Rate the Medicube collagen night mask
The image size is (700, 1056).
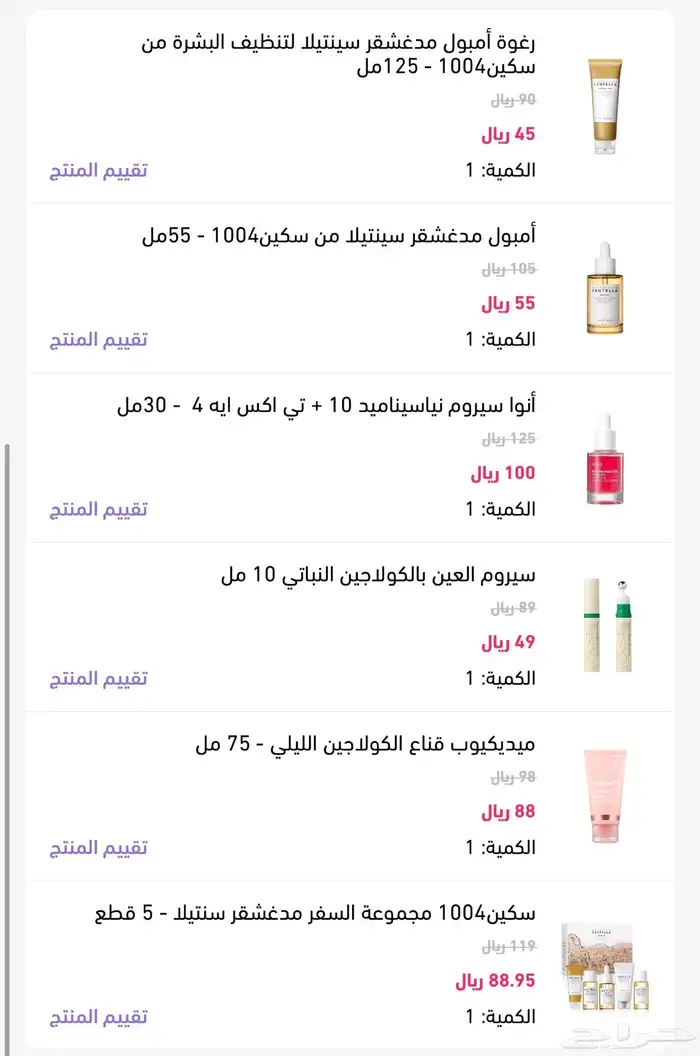coord(98,848)
